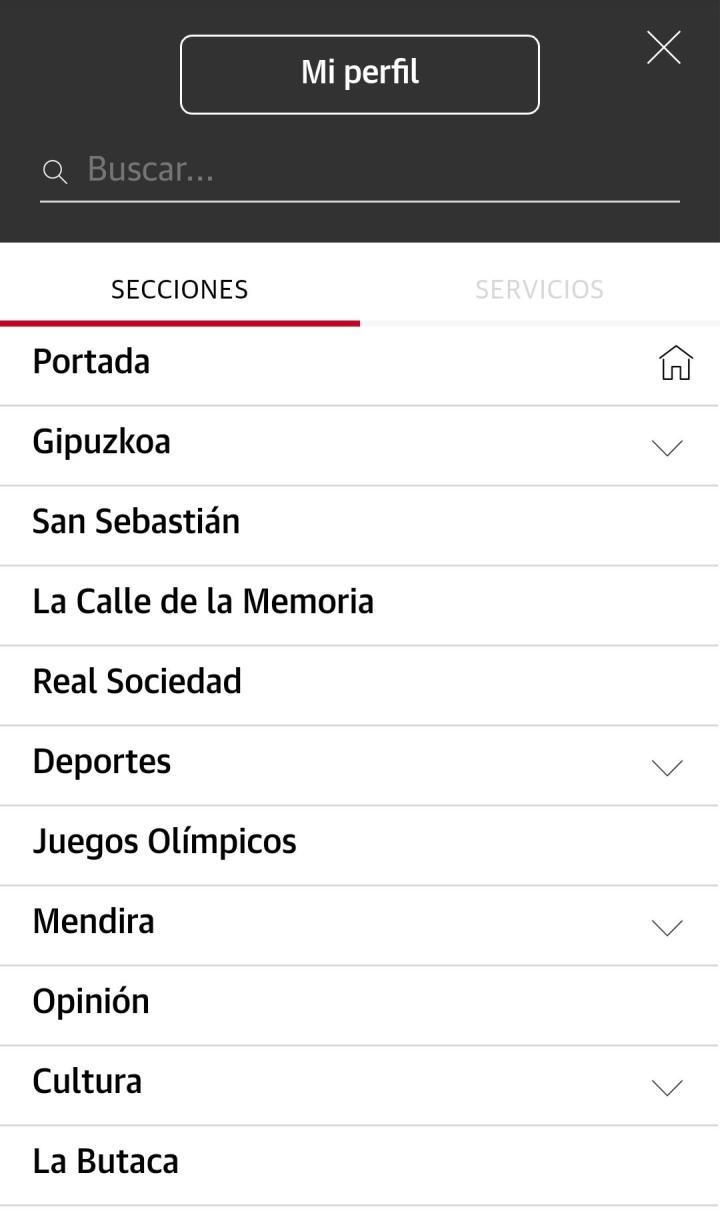Open La Butaca section
720x1213 pixels.
106,1162
